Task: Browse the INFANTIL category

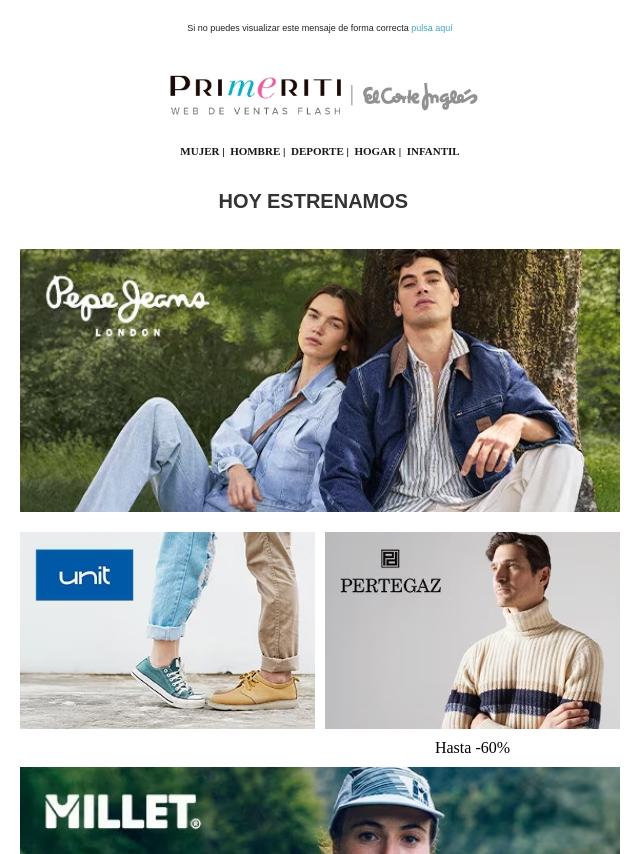Action: (x=433, y=151)
